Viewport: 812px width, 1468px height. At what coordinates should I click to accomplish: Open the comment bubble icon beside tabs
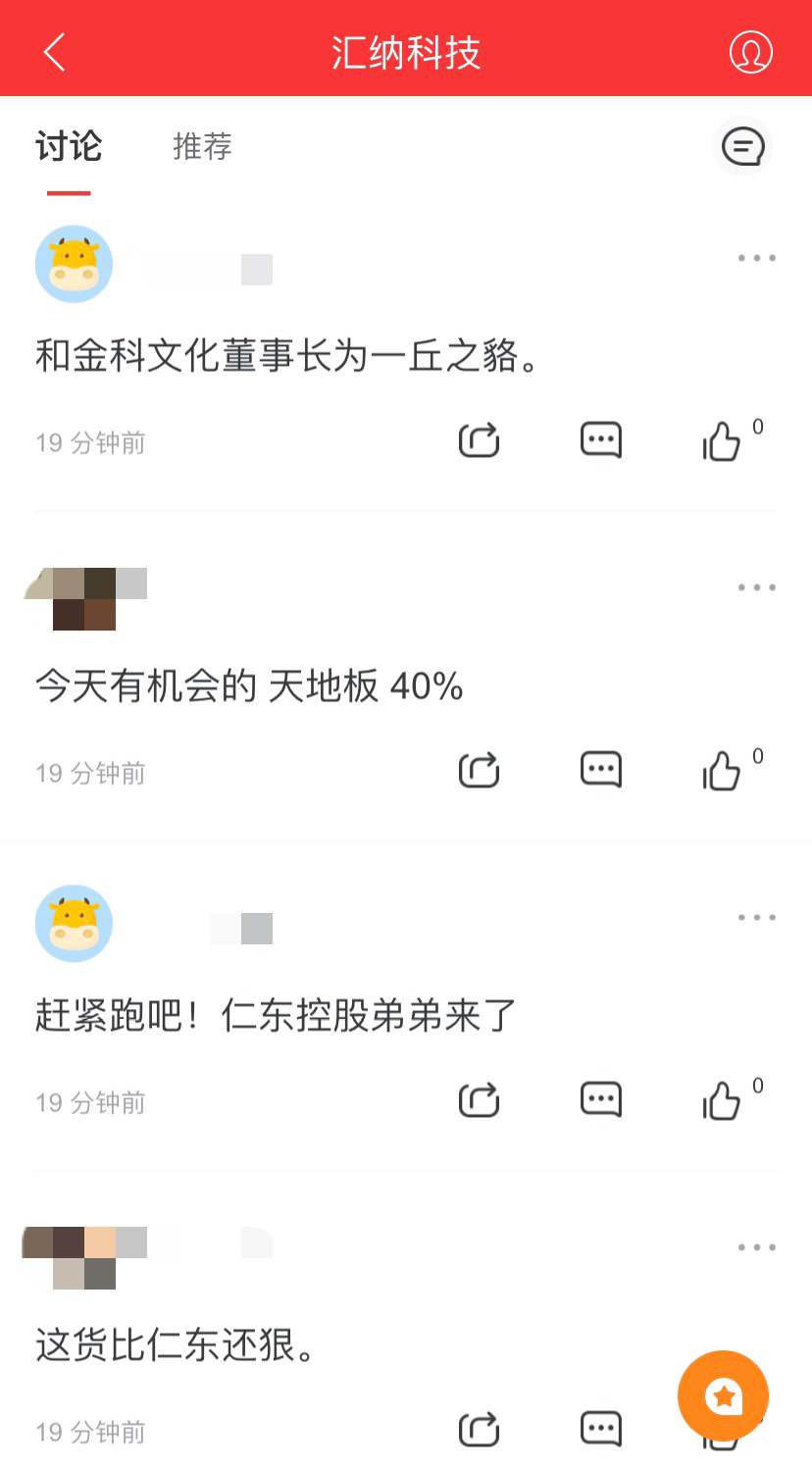(x=742, y=147)
